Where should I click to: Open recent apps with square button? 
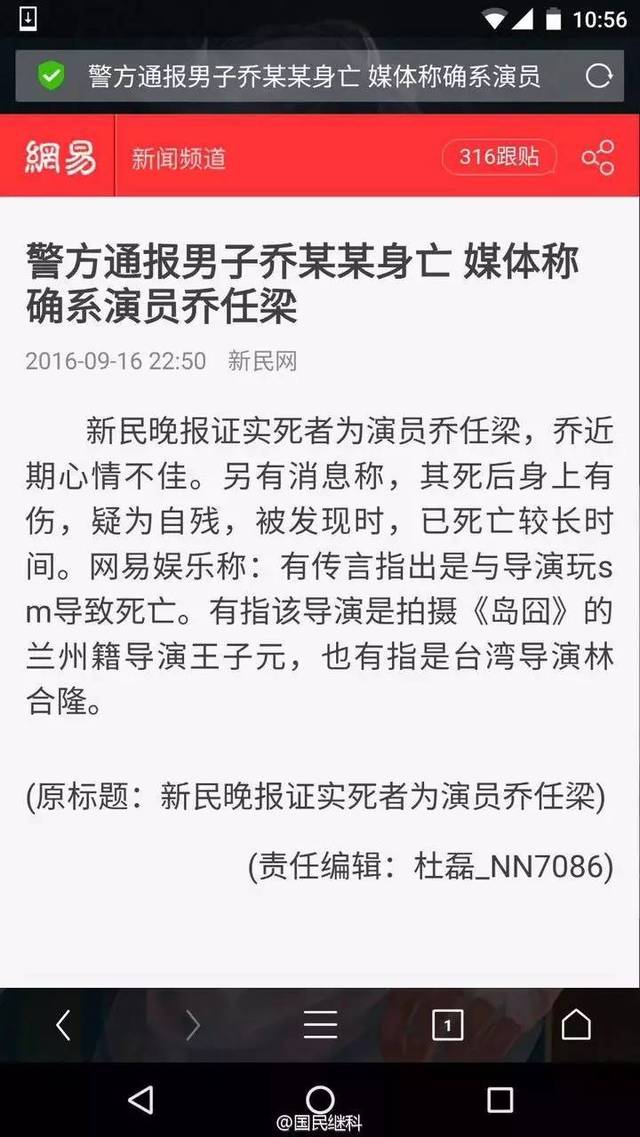point(499,1100)
